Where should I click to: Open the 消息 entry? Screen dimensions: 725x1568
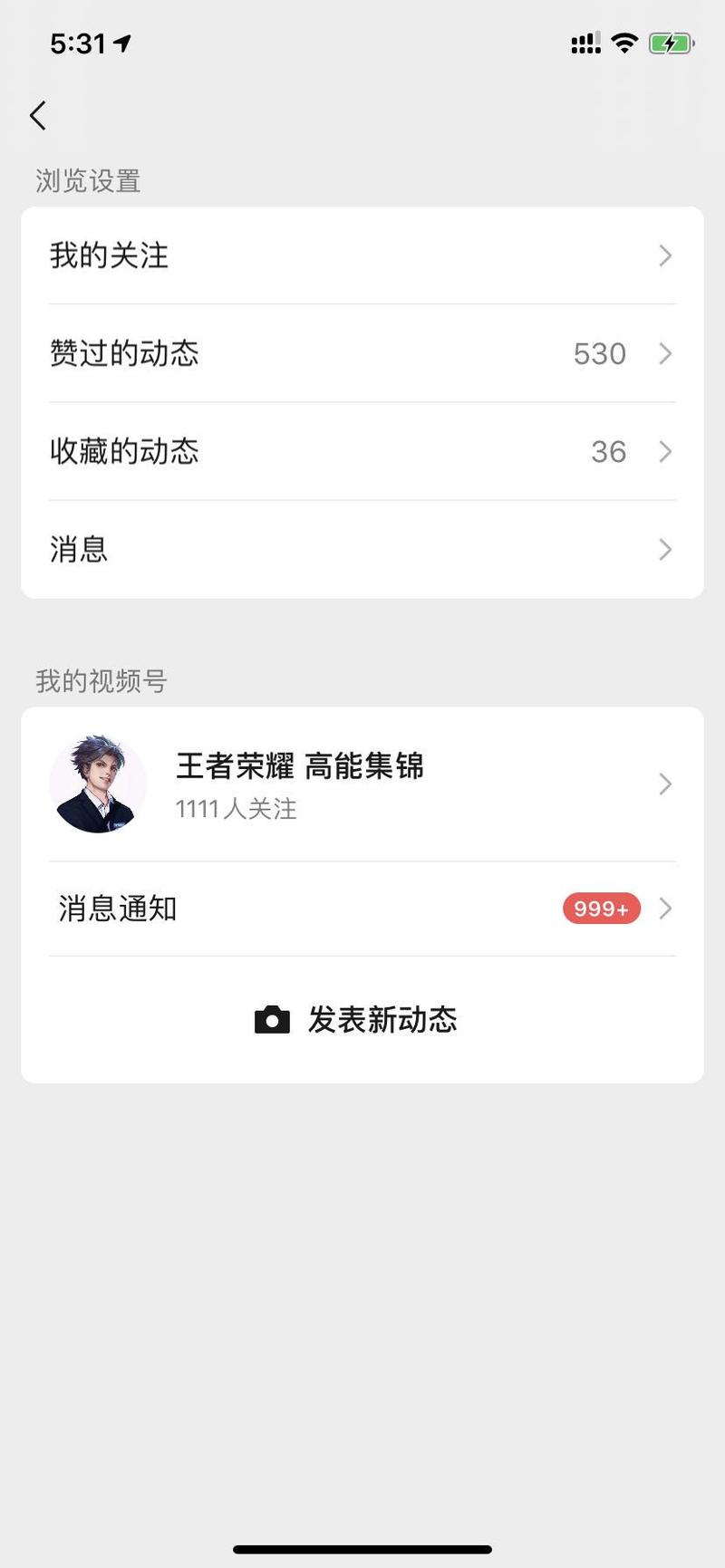click(78, 550)
